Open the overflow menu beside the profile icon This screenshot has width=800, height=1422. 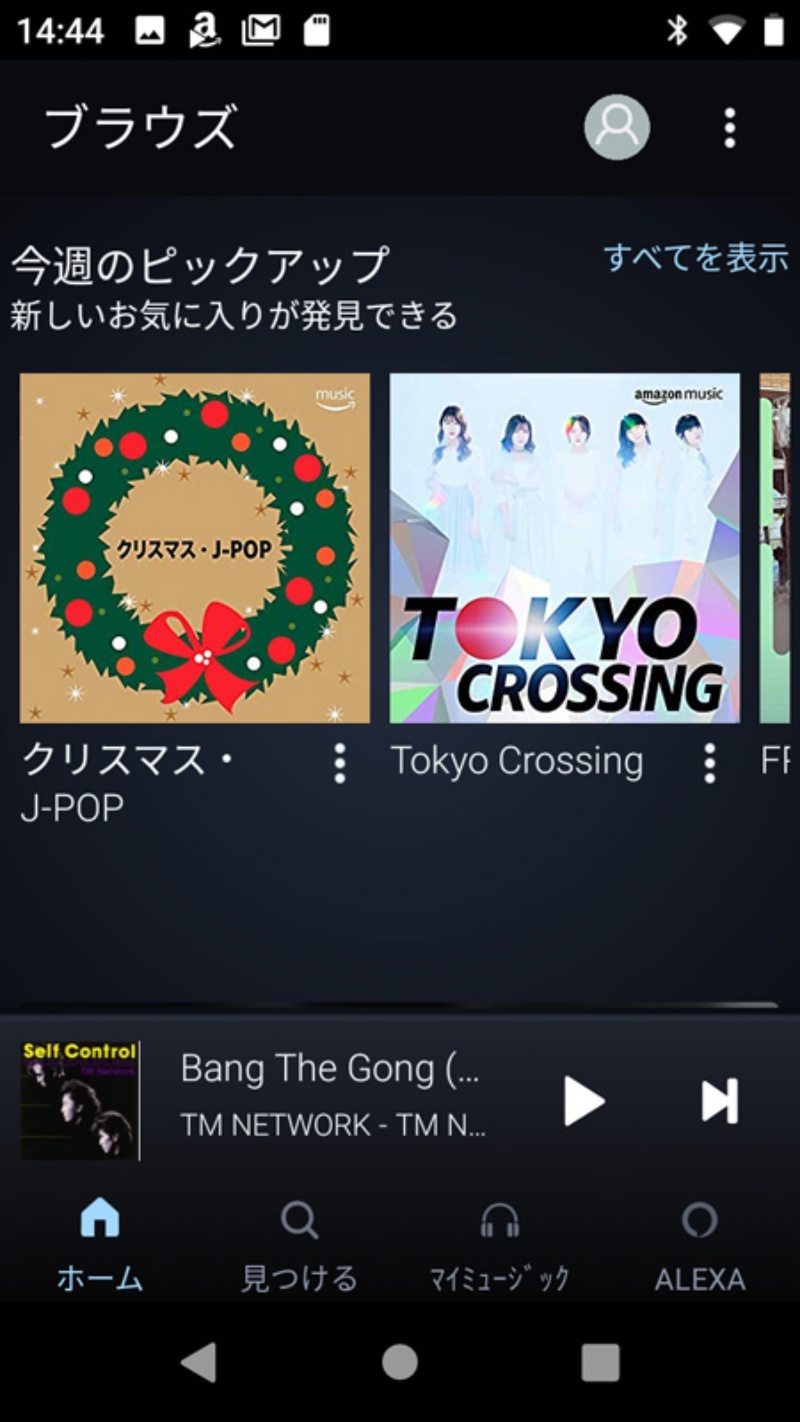[x=730, y=128]
